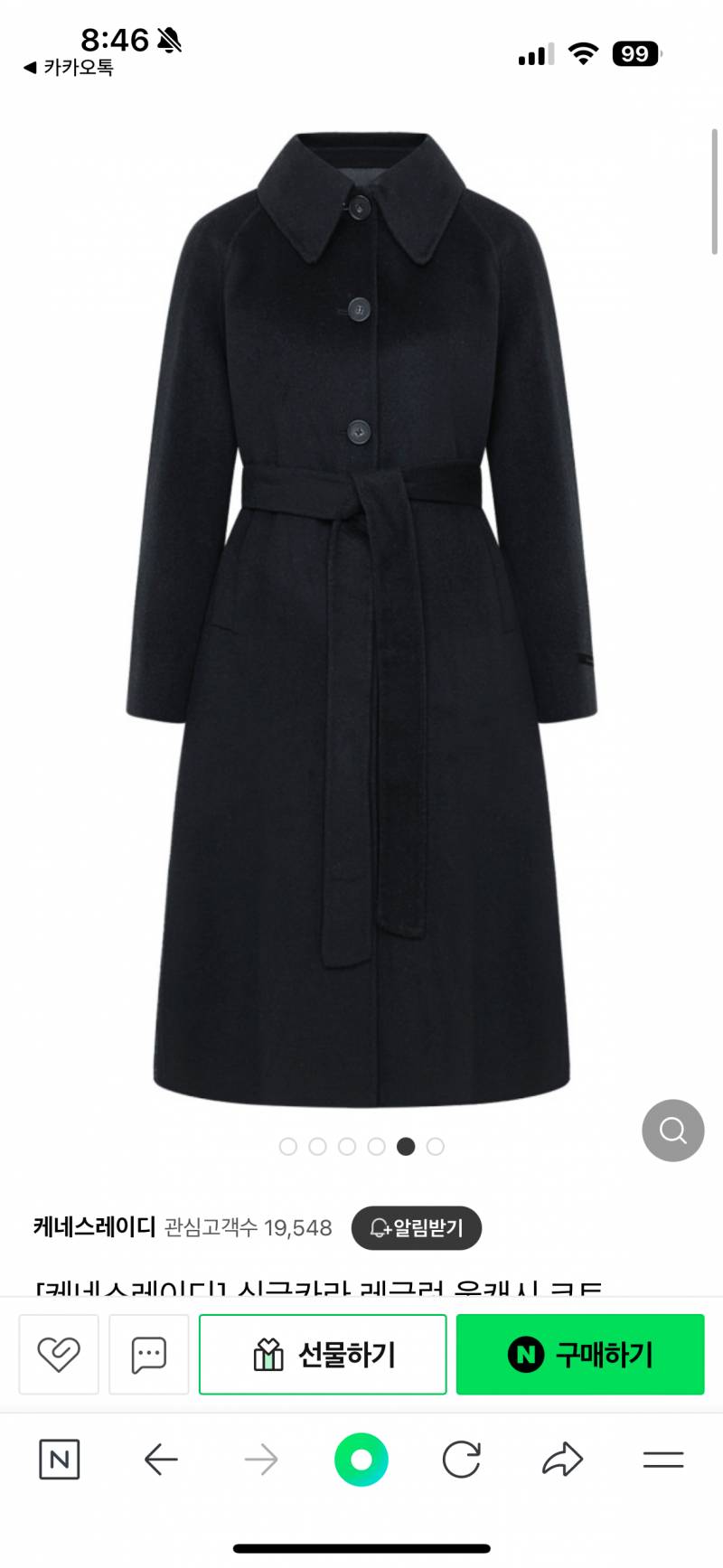Open the browser menu with two lines
This screenshot has height=1568, width=723.
(x=662, y=1460)
